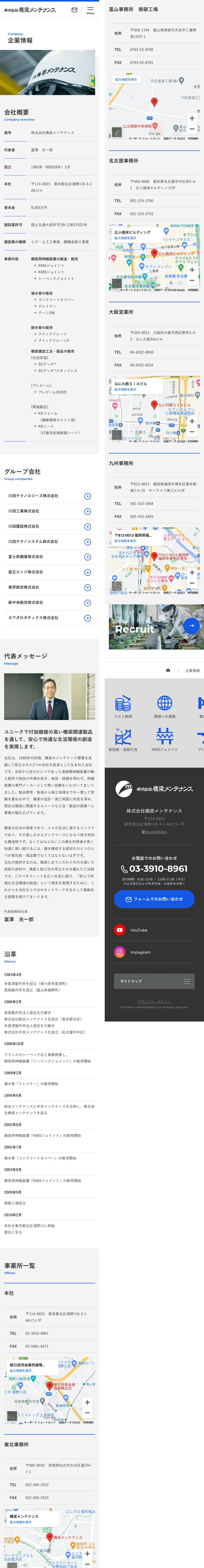Screen dimensions: 204x1568
Task: Open the Recruit banner
Action: point(154,626)
